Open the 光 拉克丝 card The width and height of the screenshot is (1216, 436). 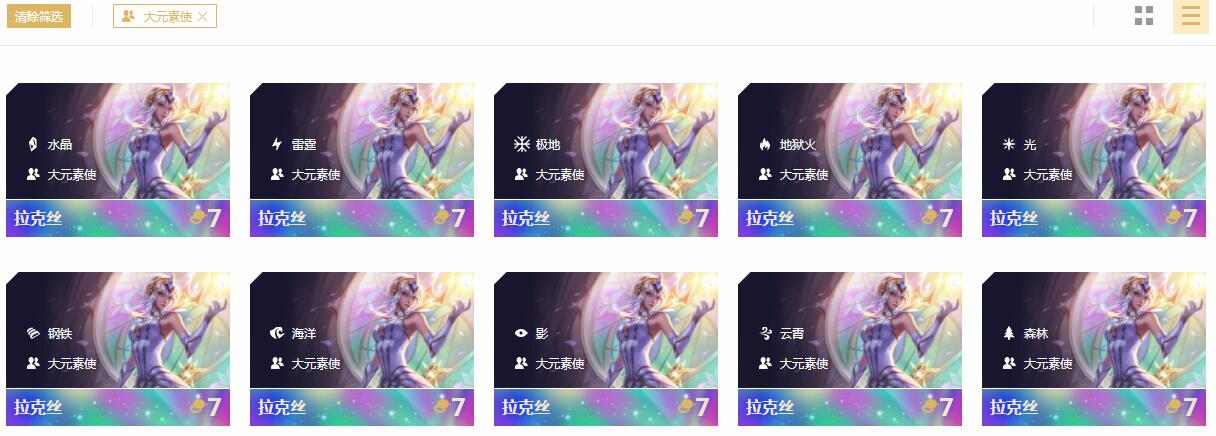[1094, 160]
